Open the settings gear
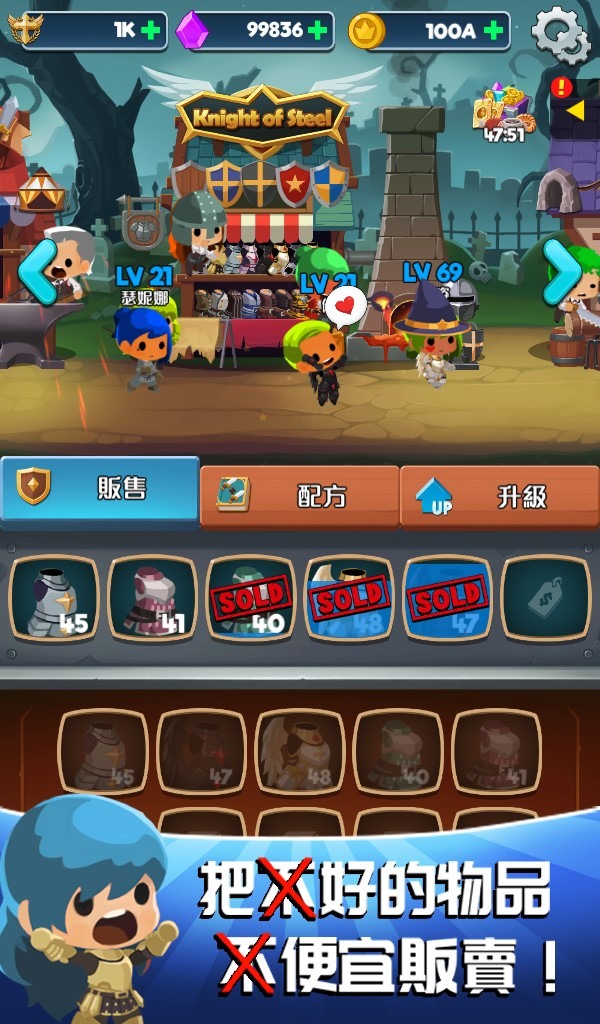This screenshot has height=1024, width=600. [560, 32]
